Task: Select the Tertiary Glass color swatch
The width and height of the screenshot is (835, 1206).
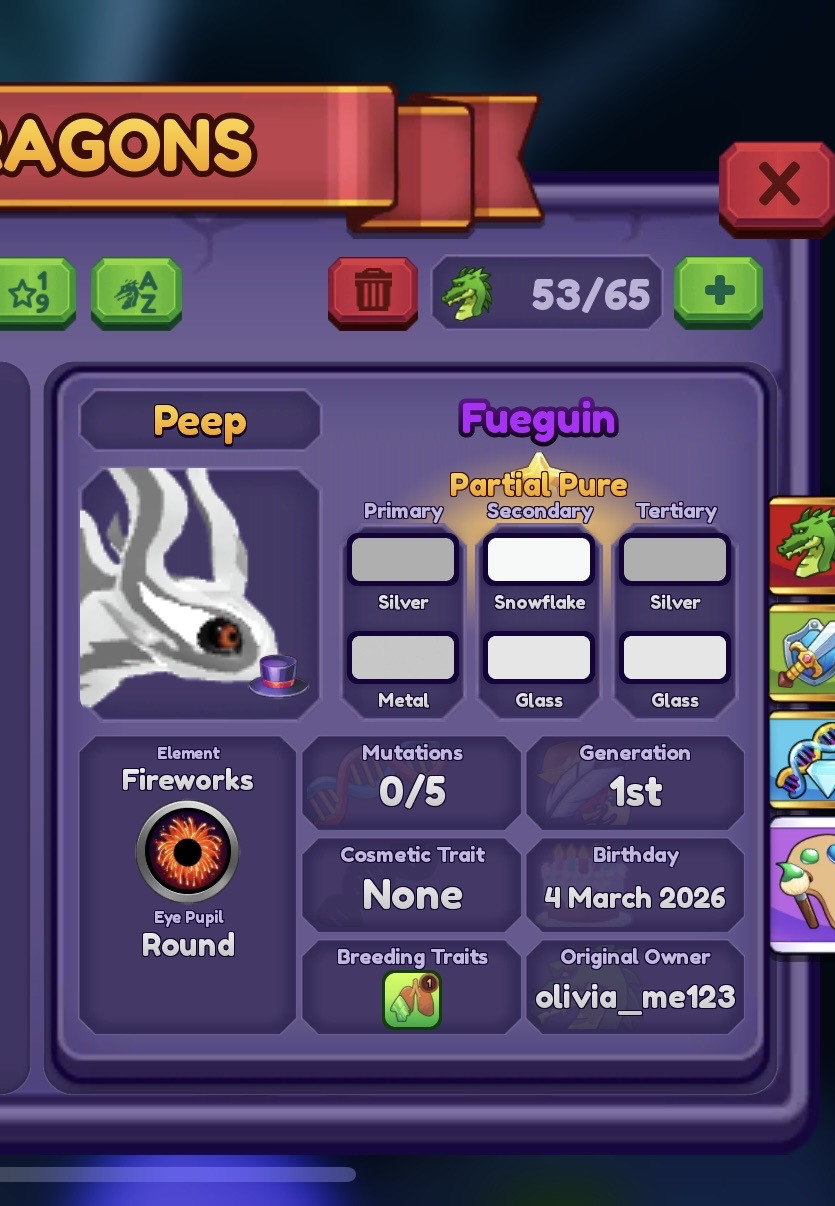Action: 675,657
